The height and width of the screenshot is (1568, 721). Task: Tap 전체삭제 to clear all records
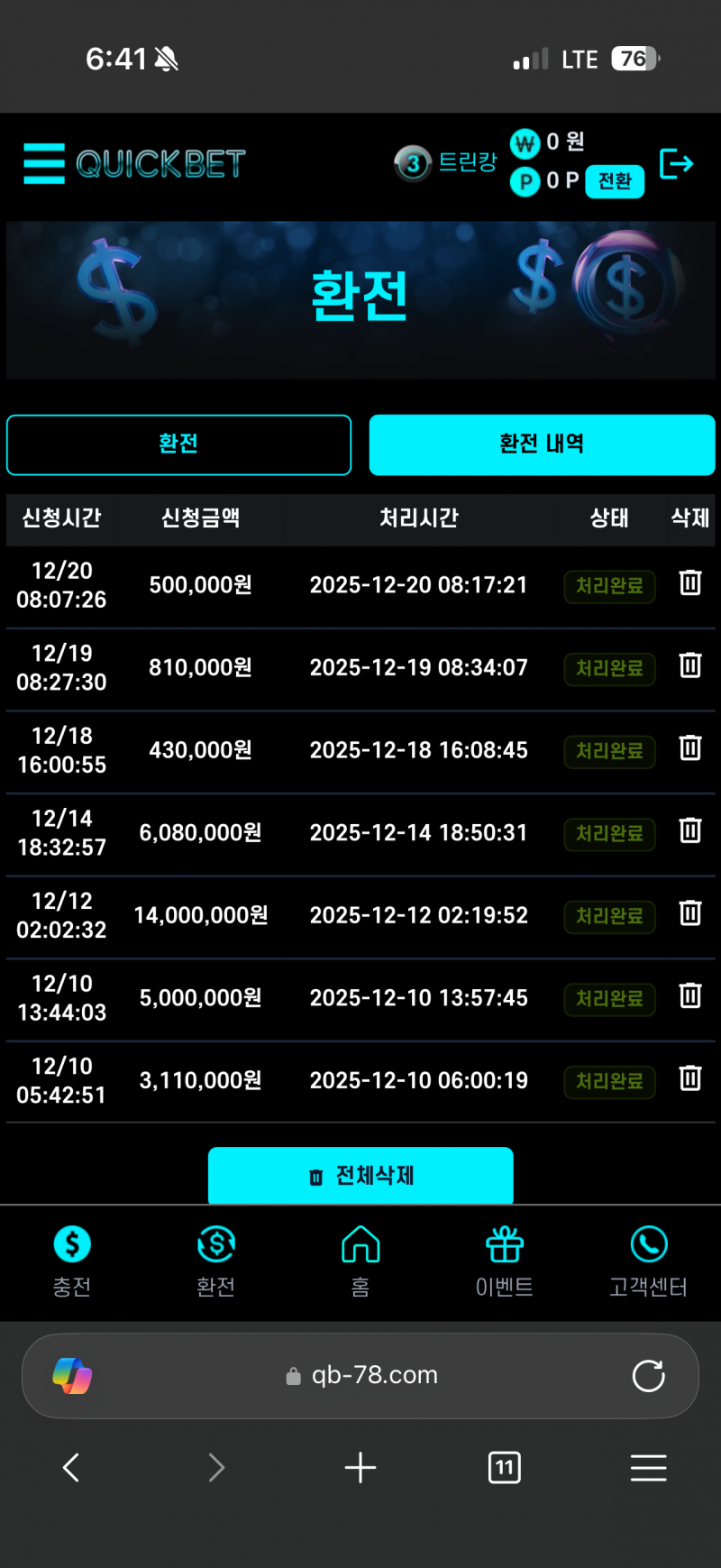click(360, 1176)
